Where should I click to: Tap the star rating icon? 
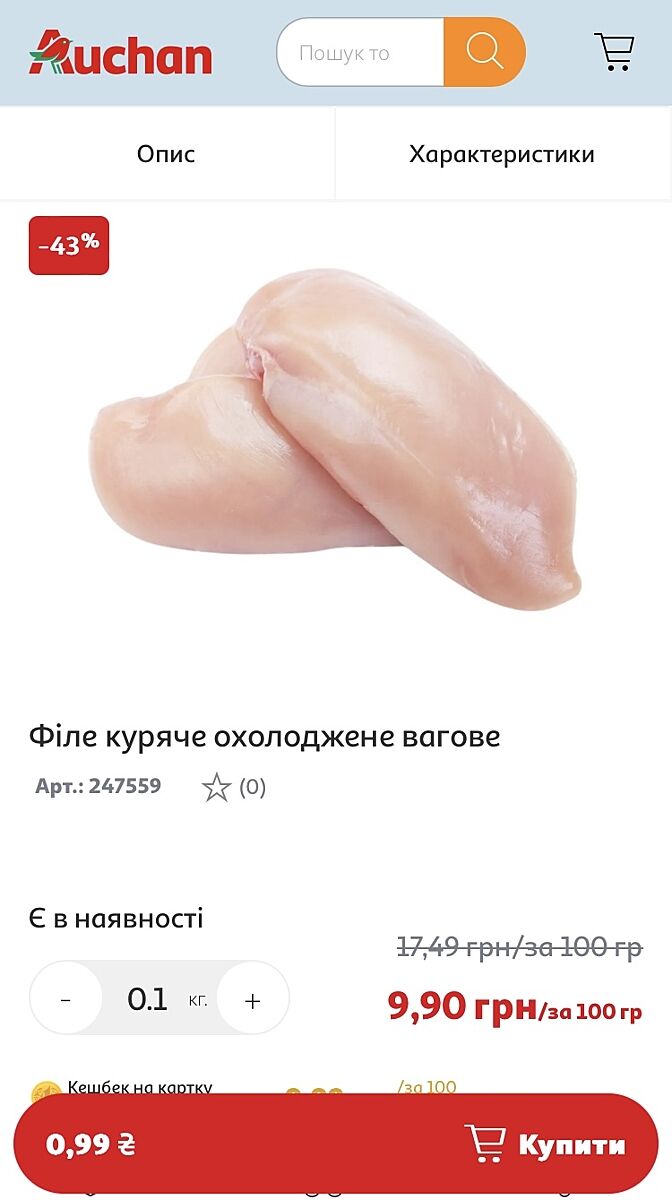point(216,788)
